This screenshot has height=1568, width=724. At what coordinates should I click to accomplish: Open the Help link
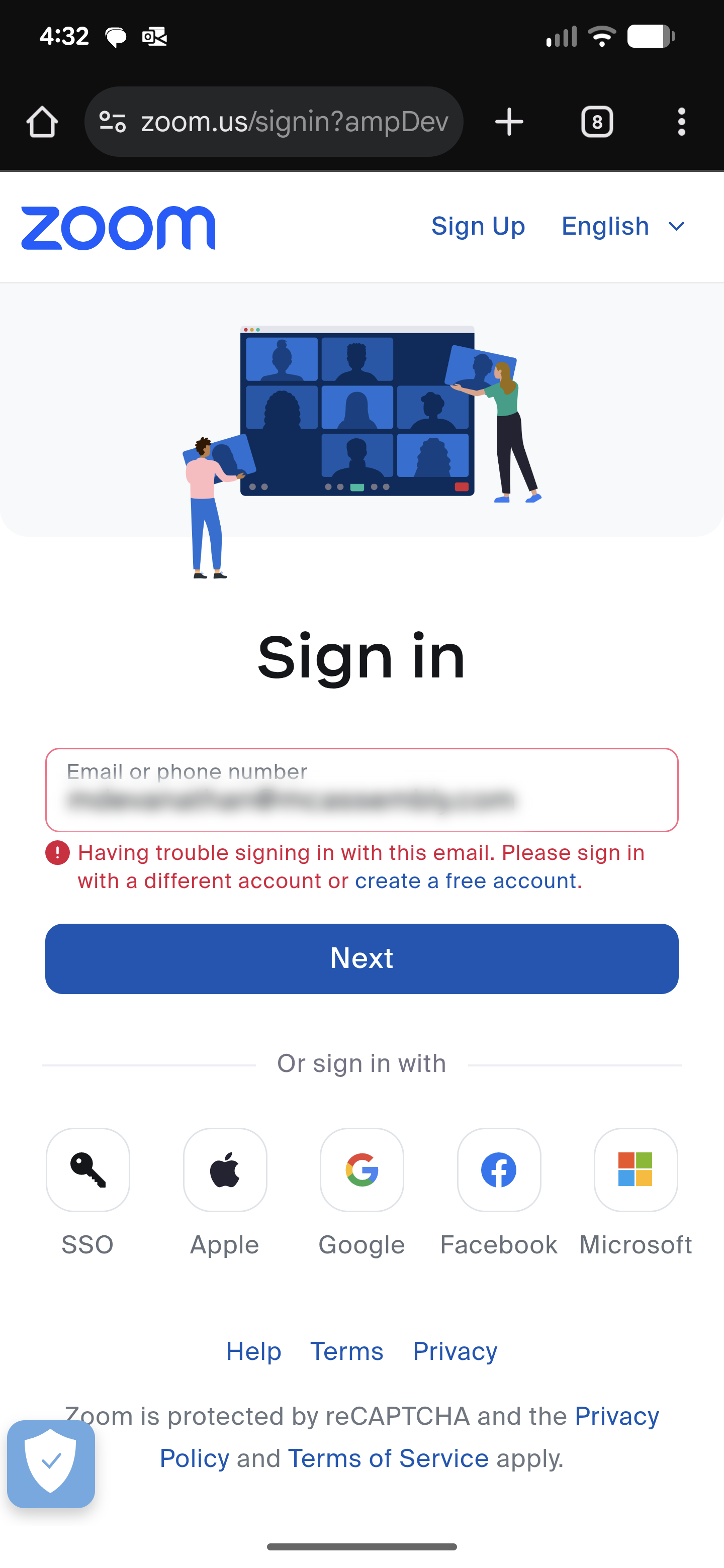point(253,1351)
